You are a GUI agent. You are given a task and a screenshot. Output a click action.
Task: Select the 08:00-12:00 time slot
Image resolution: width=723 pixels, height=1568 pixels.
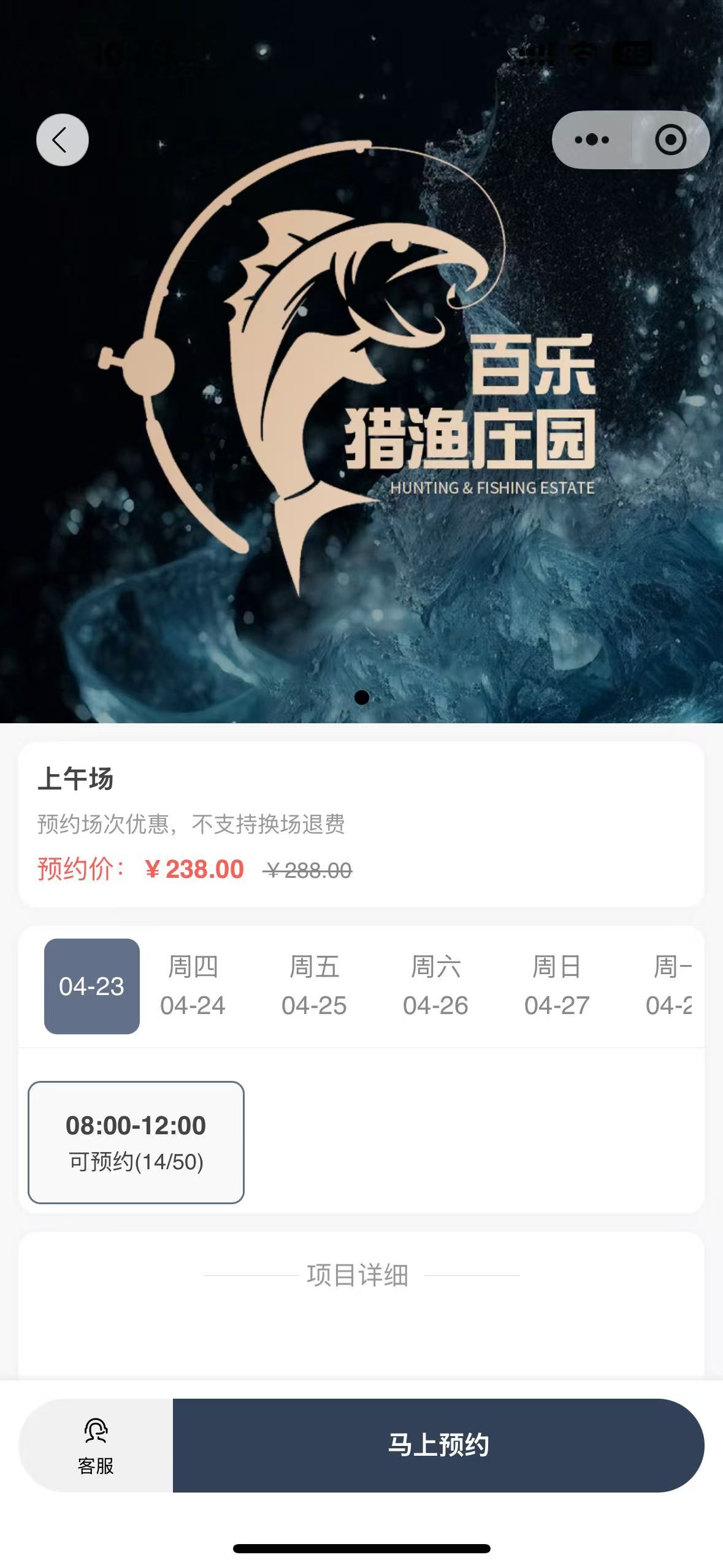tap(136, 1142)
